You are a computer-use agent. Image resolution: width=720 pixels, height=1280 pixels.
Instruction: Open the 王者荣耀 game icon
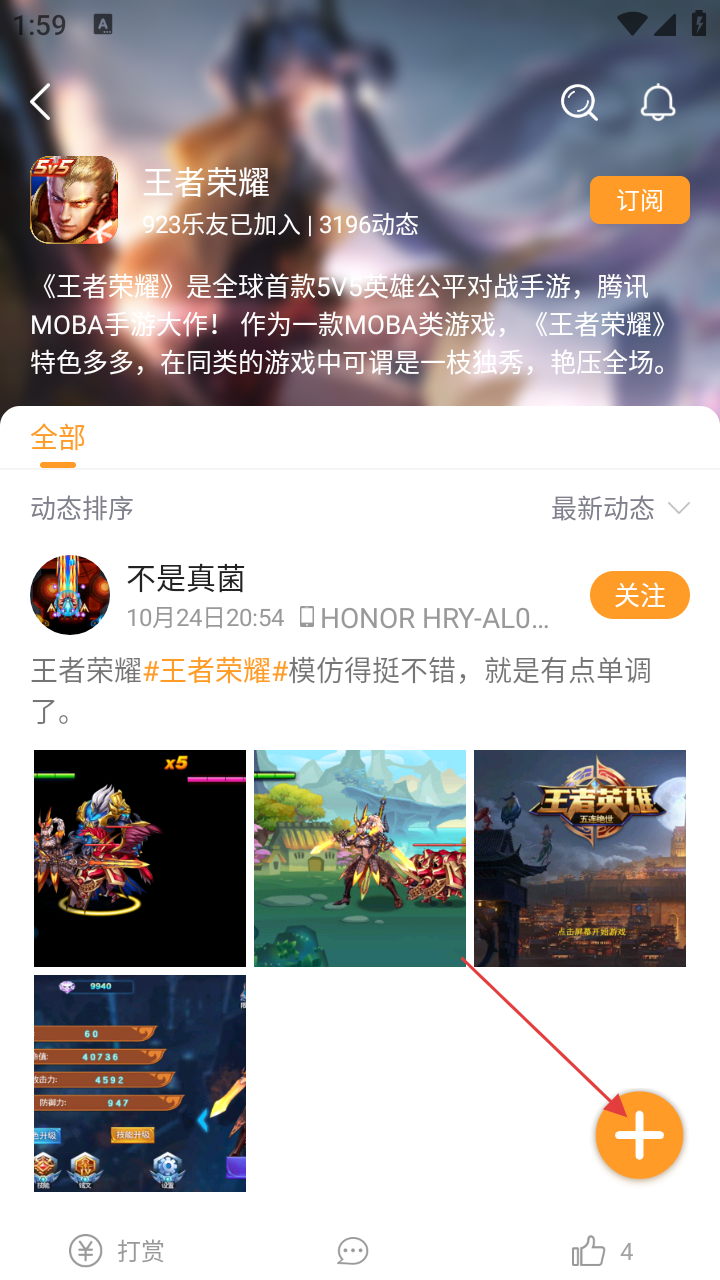point(74,200)
